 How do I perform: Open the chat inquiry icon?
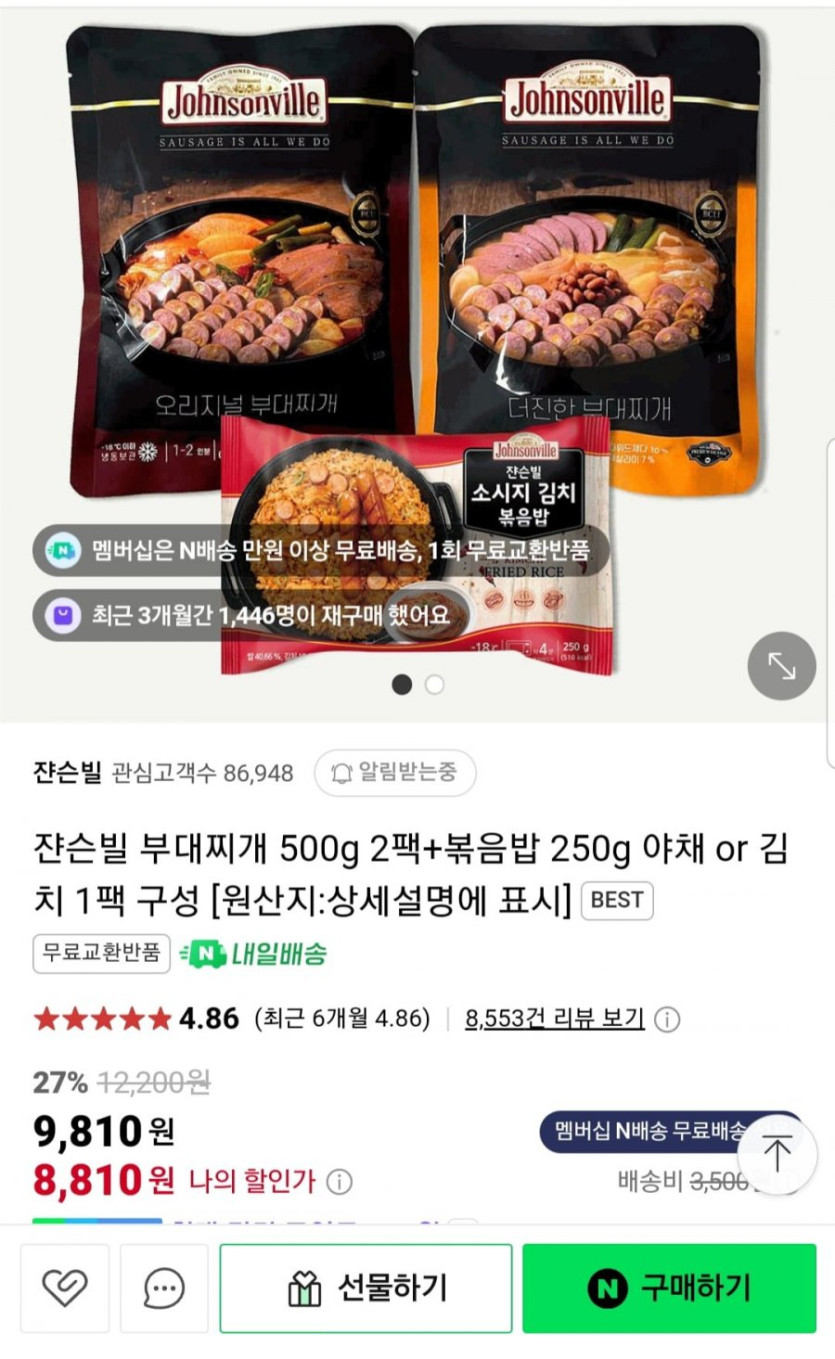[164, 1288]
